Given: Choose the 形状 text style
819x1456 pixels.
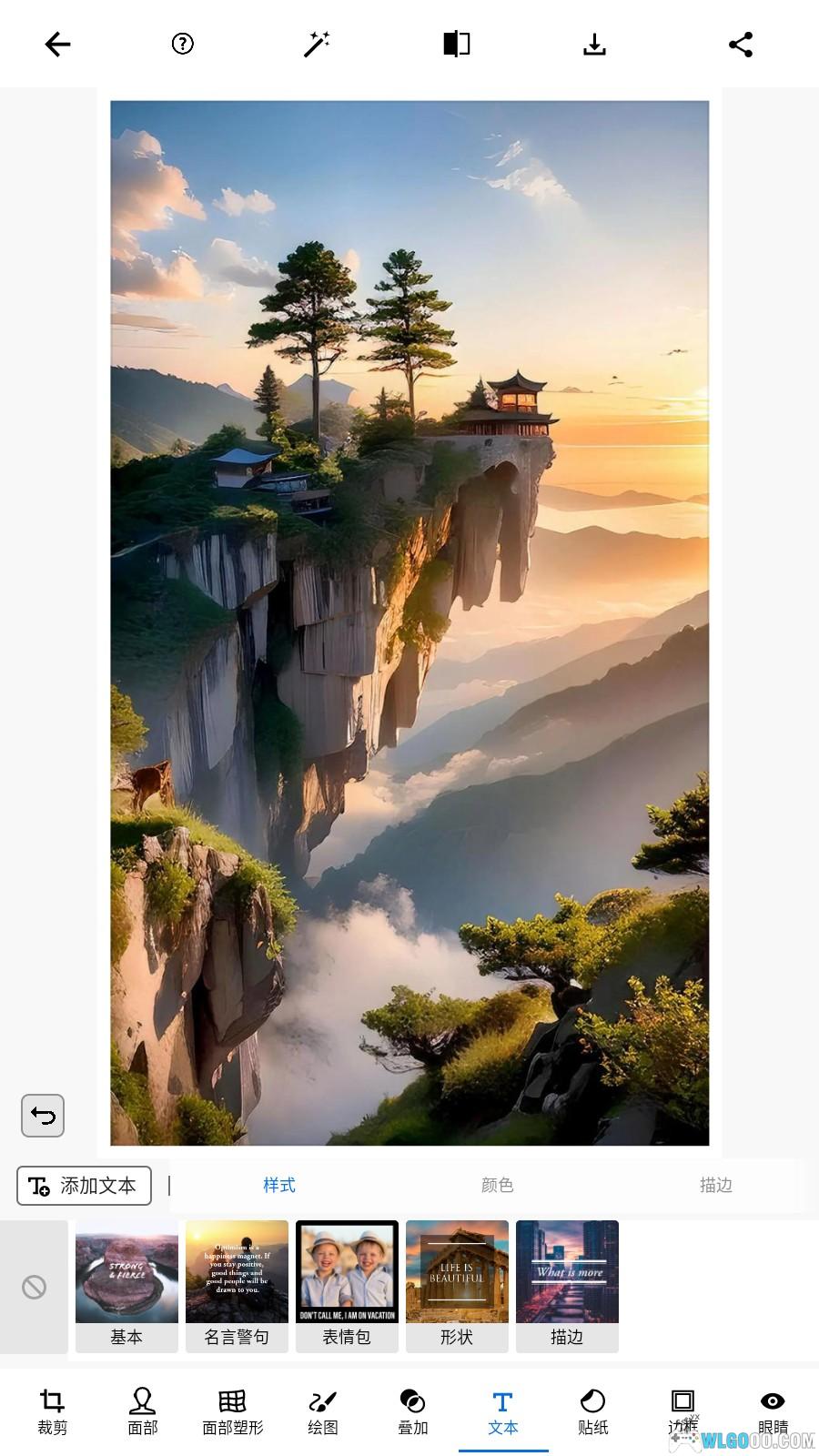Looking at the screenshot, I should click(x=457, y=1285).
